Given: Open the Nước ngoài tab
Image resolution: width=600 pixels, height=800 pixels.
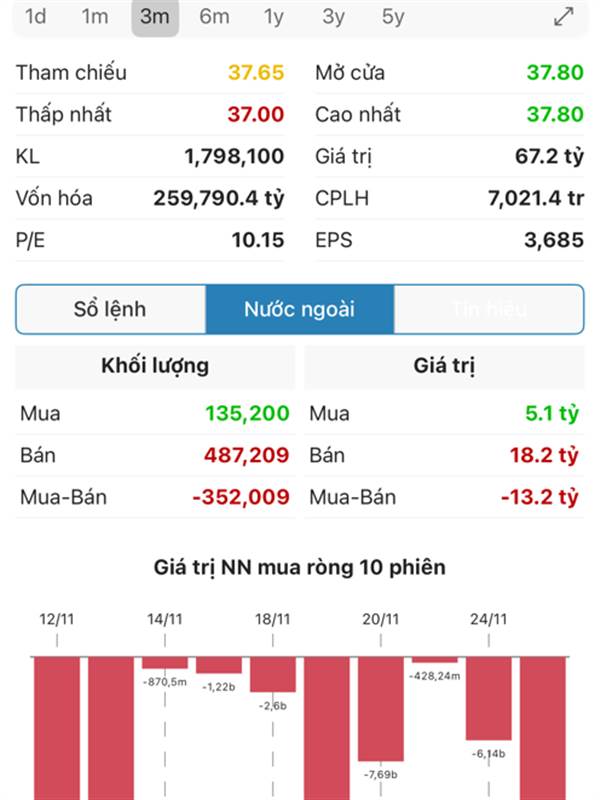Looking at the screenshot, I should [300, 309].
